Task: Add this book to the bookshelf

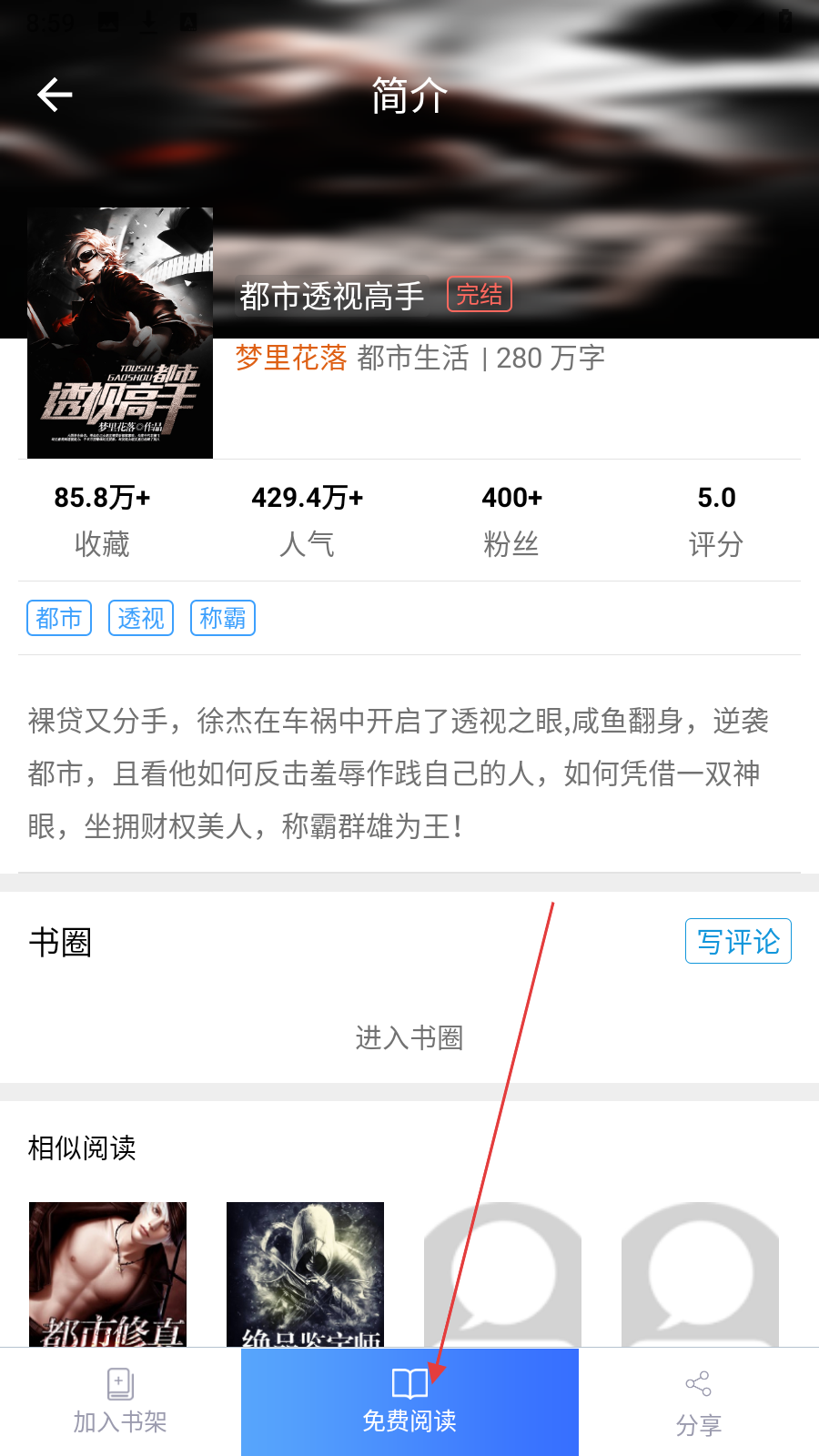Action: tap(120, 1401)
